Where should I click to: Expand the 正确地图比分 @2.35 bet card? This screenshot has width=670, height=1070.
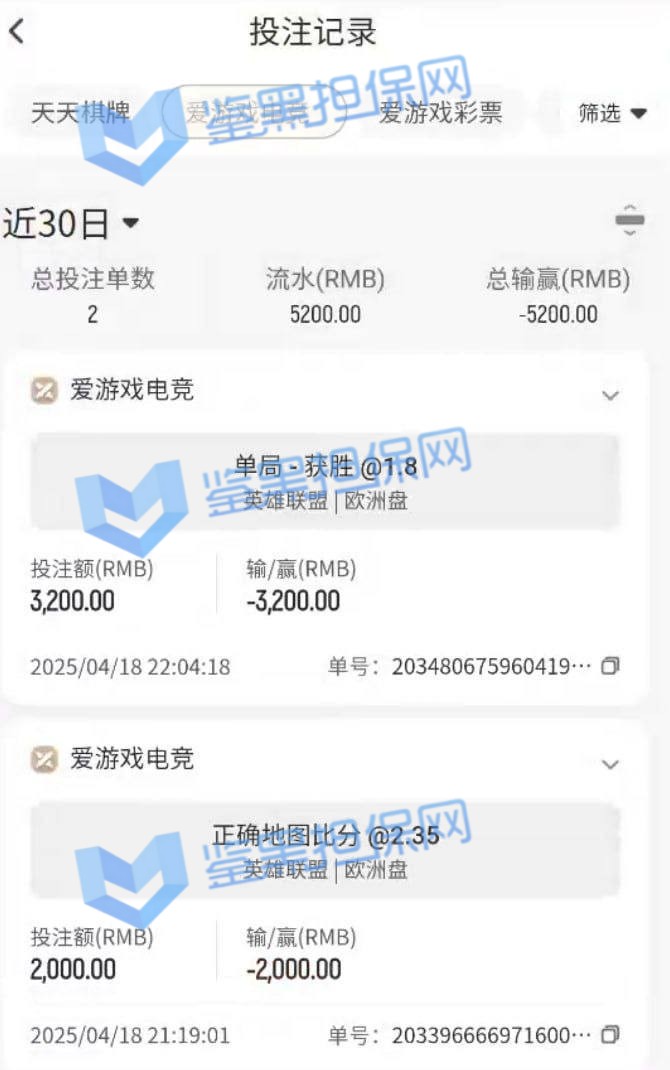point(610,764)
